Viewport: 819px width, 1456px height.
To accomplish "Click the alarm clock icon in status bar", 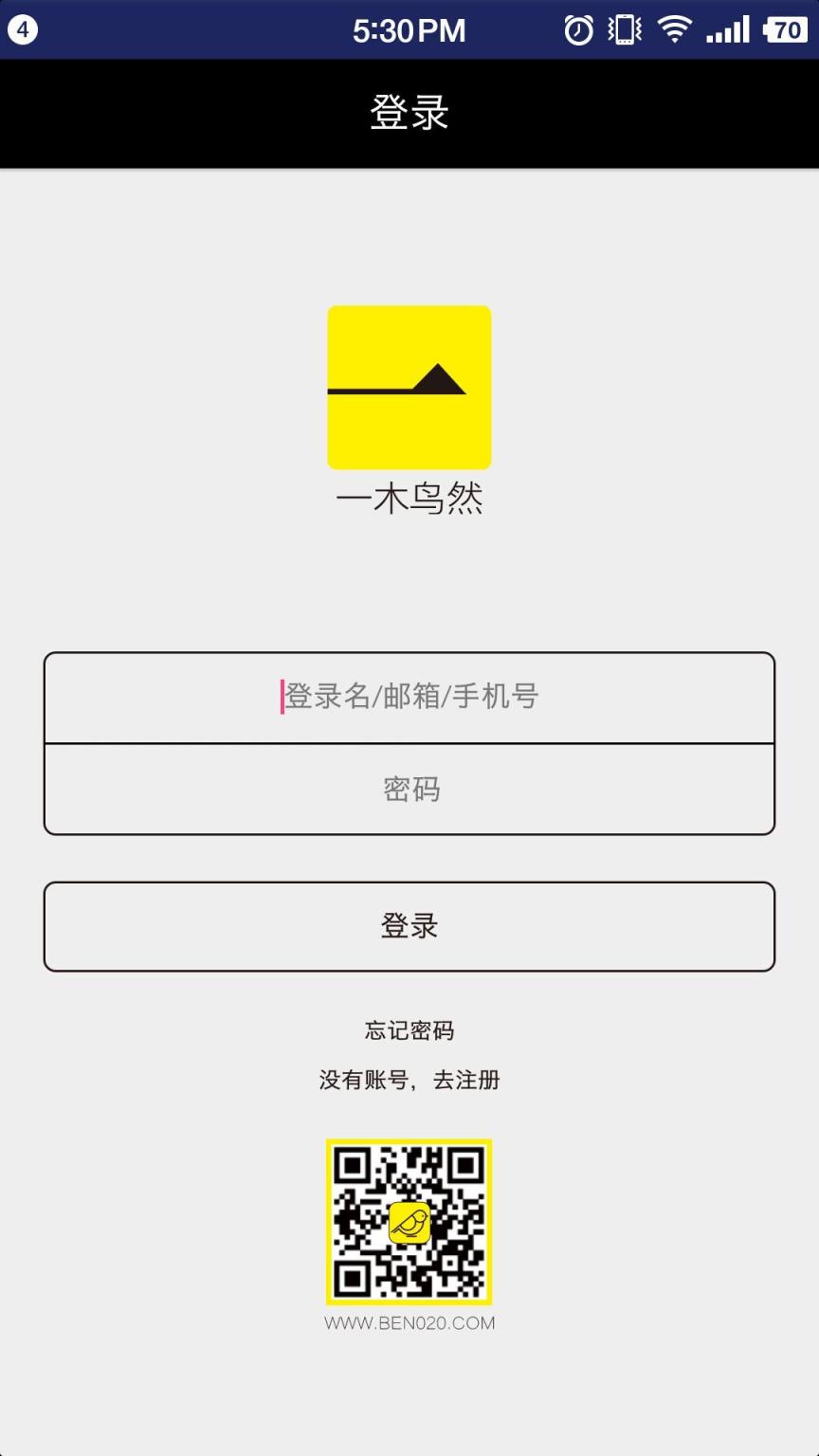I will (x=579, y=29).
